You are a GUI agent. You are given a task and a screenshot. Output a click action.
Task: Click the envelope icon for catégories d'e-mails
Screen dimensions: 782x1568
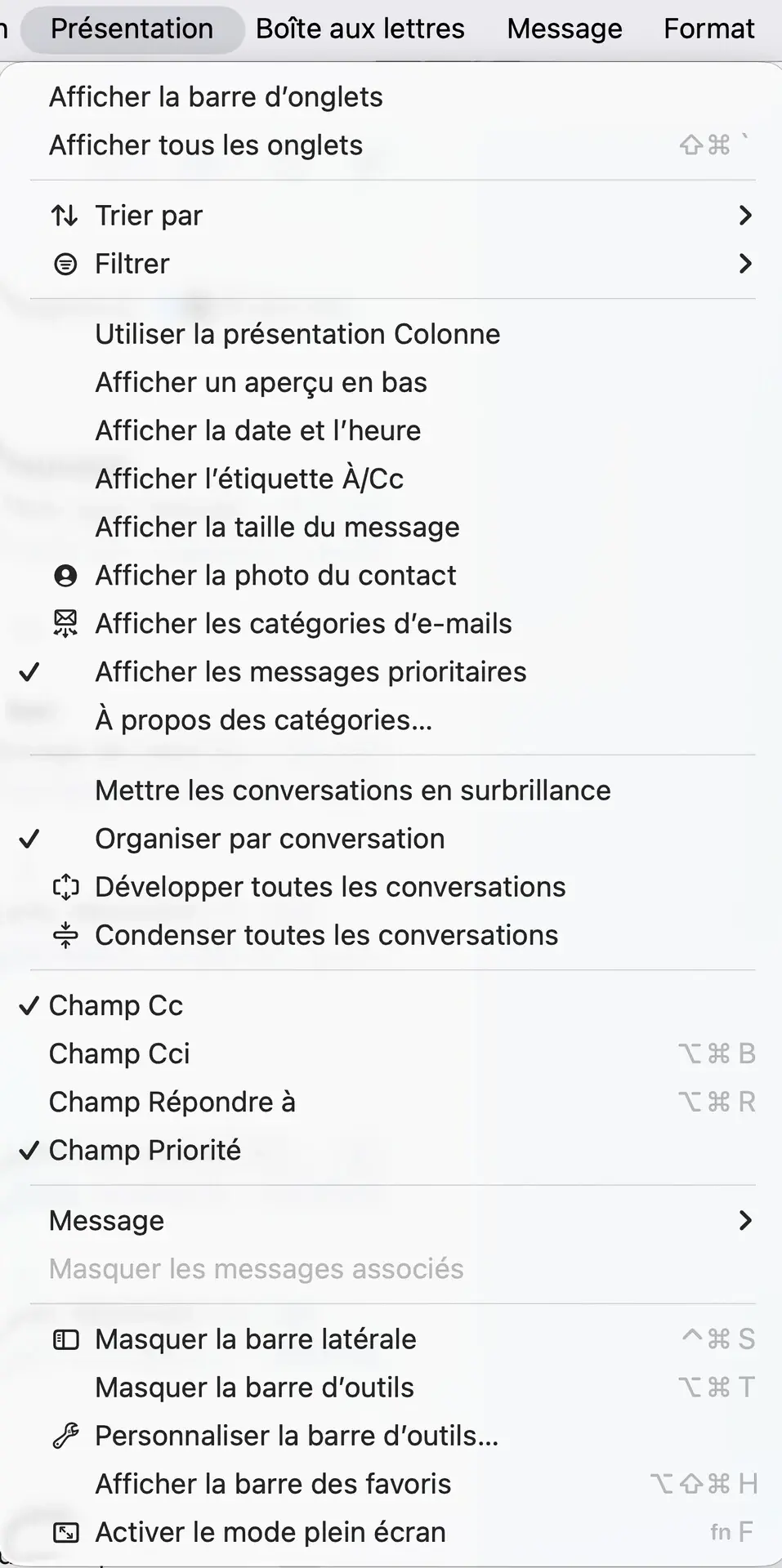(x=66, y=623)
